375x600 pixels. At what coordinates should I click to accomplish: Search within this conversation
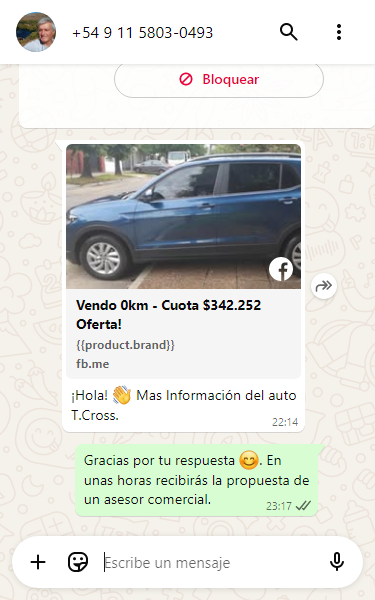click(x=289, y=32)
